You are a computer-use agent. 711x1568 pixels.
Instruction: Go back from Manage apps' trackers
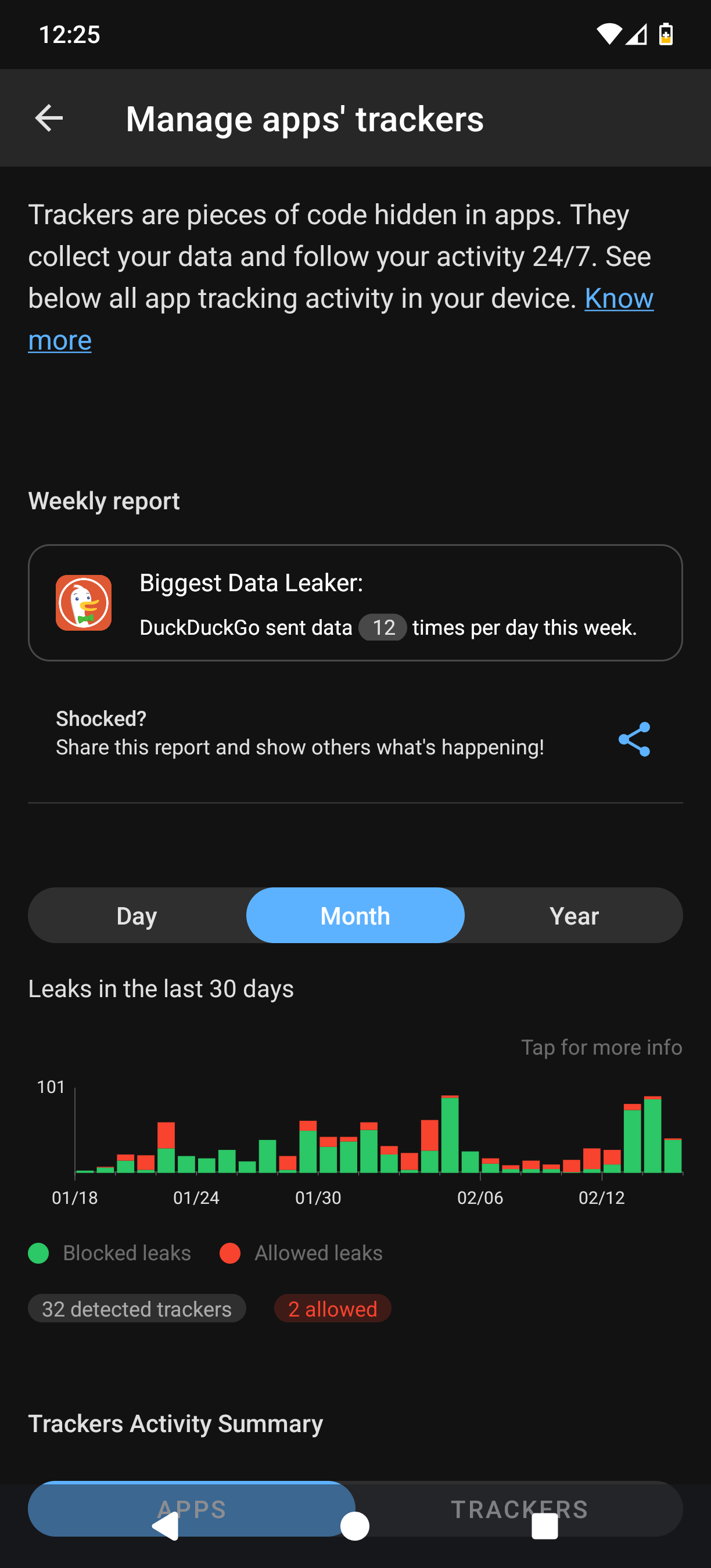tap(49, 118)
